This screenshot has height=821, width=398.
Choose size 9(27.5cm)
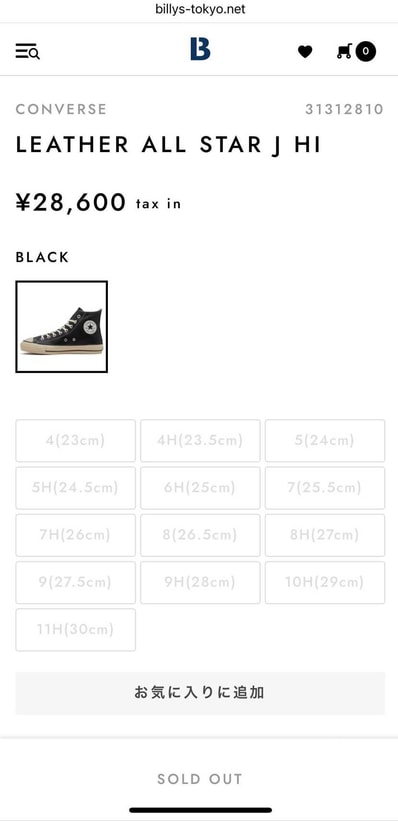pyautogui.click(x=75, y=582)
